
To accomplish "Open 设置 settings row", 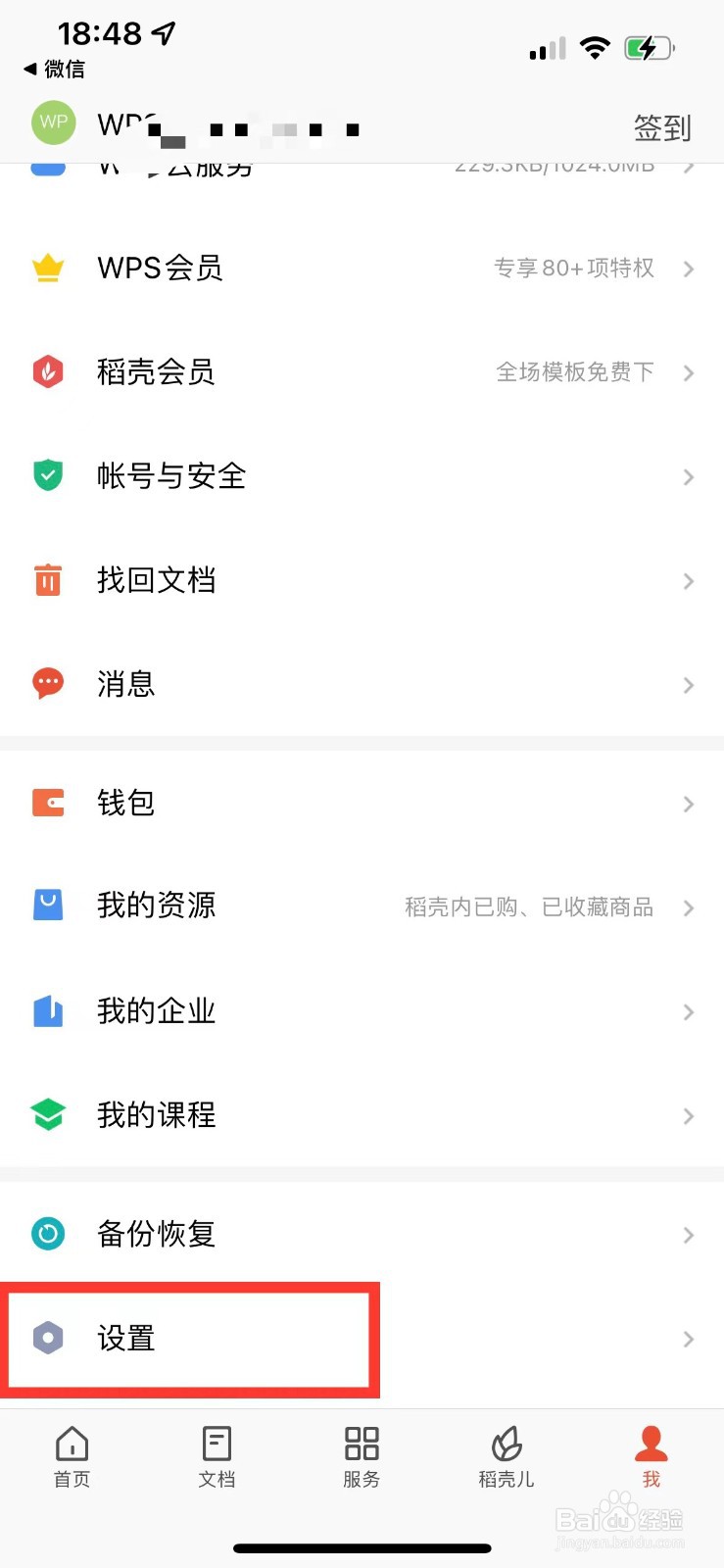I will click(x=362, y=1339).
